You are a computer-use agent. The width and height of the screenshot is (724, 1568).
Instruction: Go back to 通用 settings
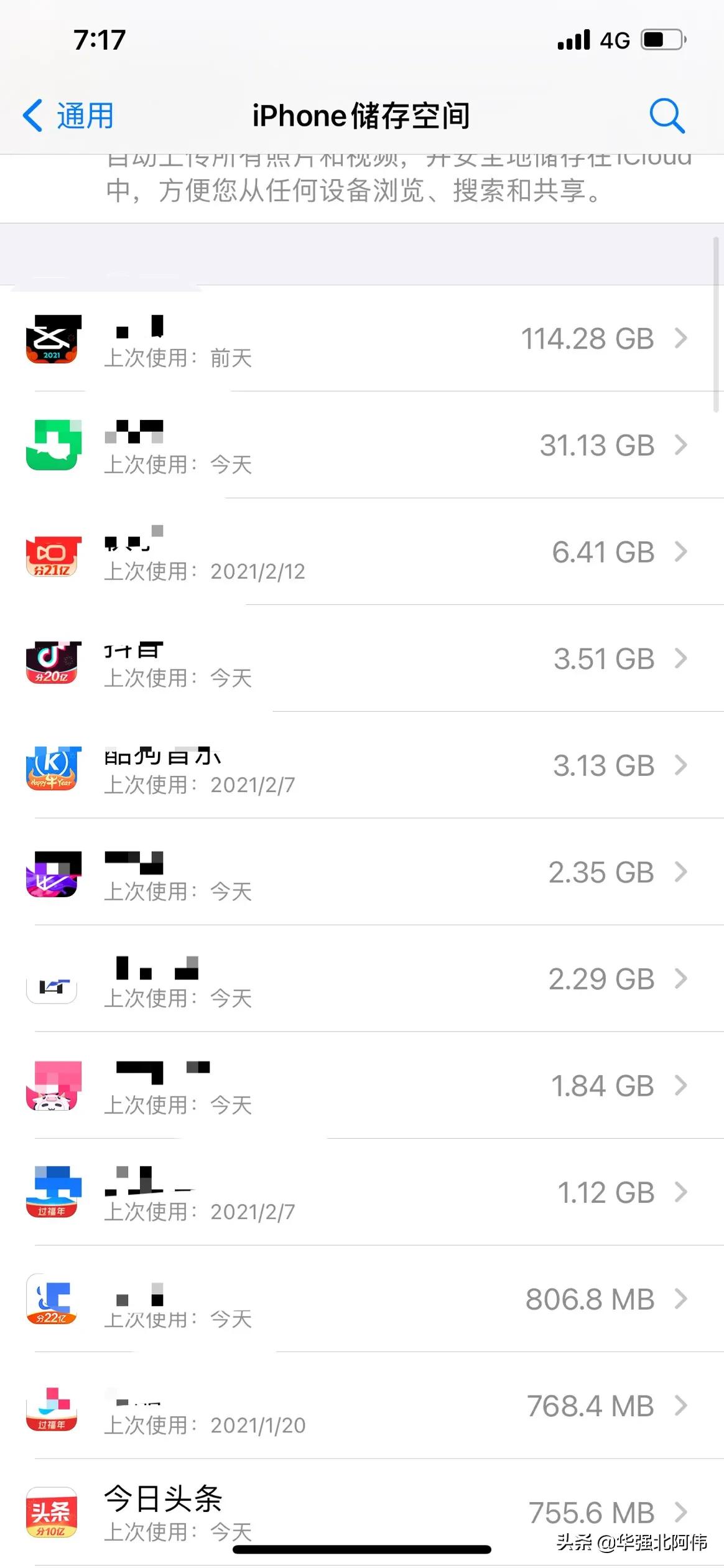(x=67, y=114)
